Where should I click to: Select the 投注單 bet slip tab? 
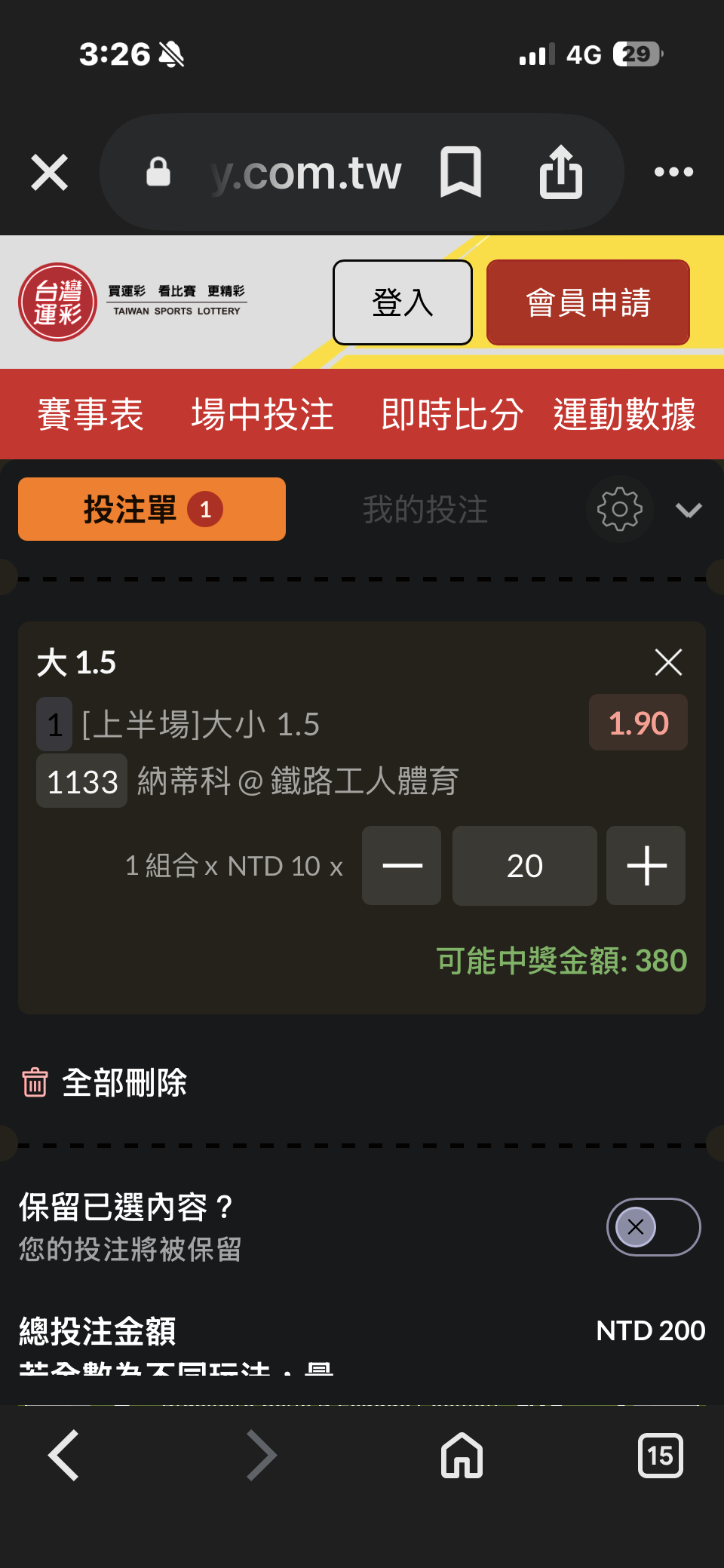point(152,509)
